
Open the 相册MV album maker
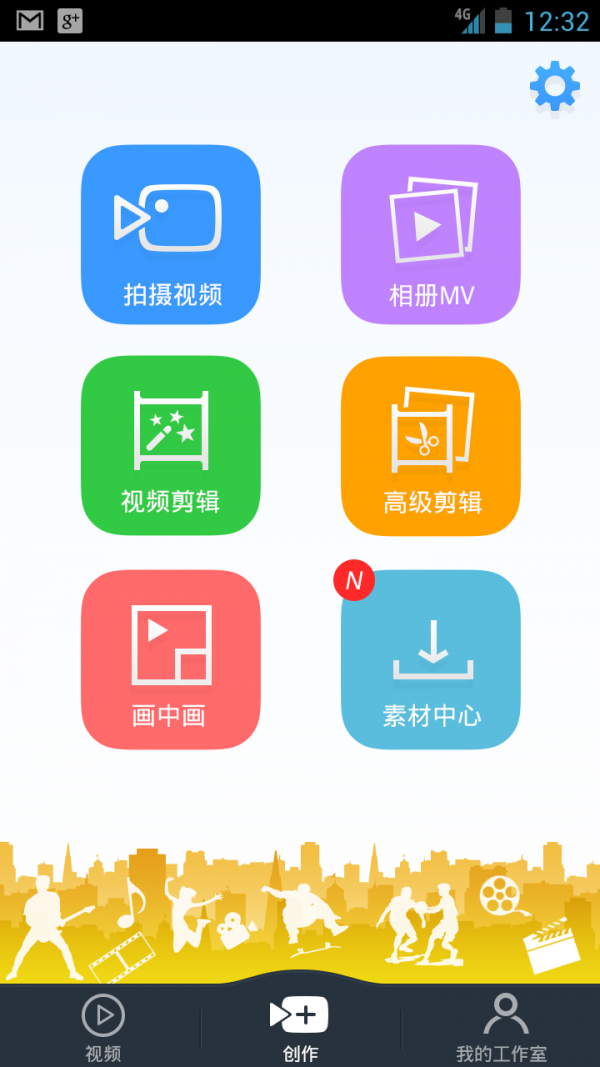click(431, 235)
